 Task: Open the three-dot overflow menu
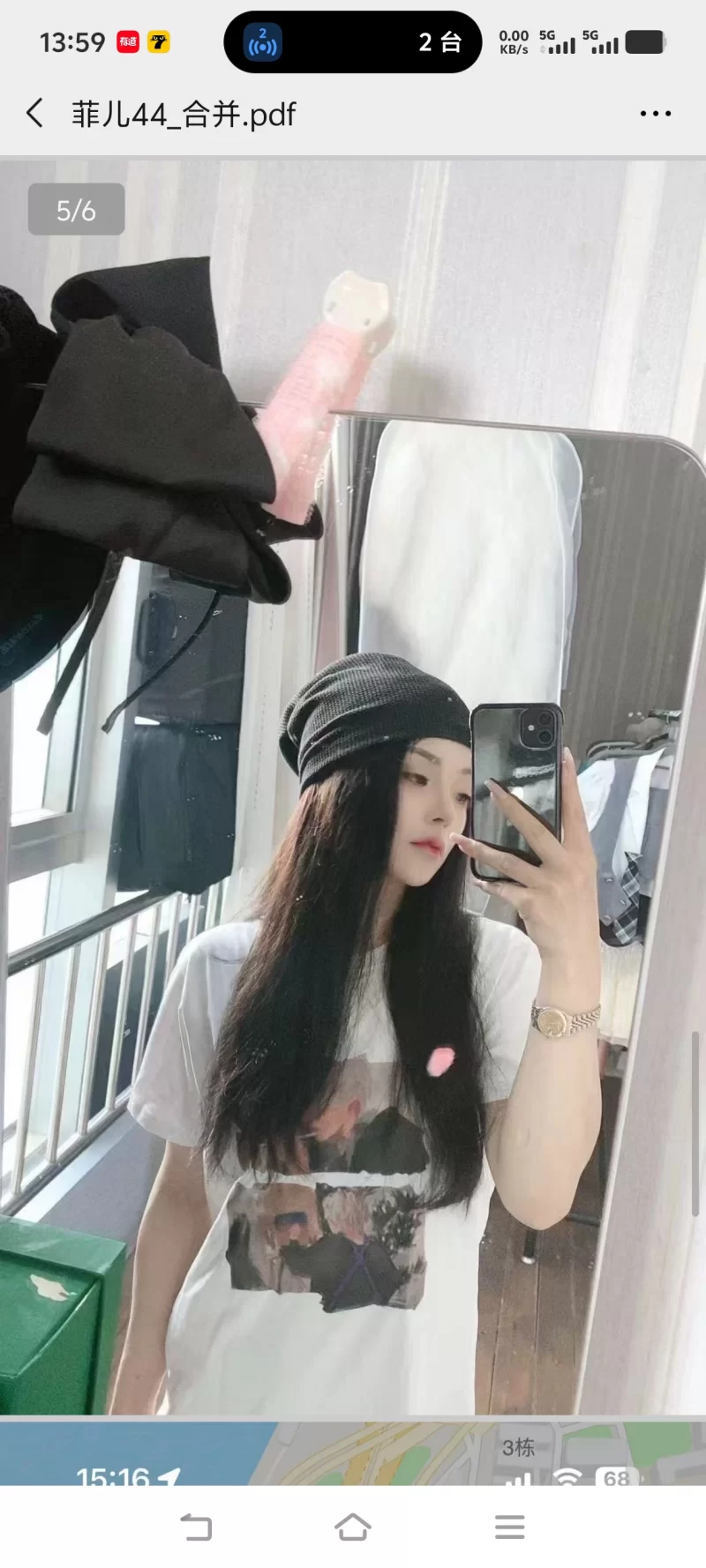tap(655, 114)
